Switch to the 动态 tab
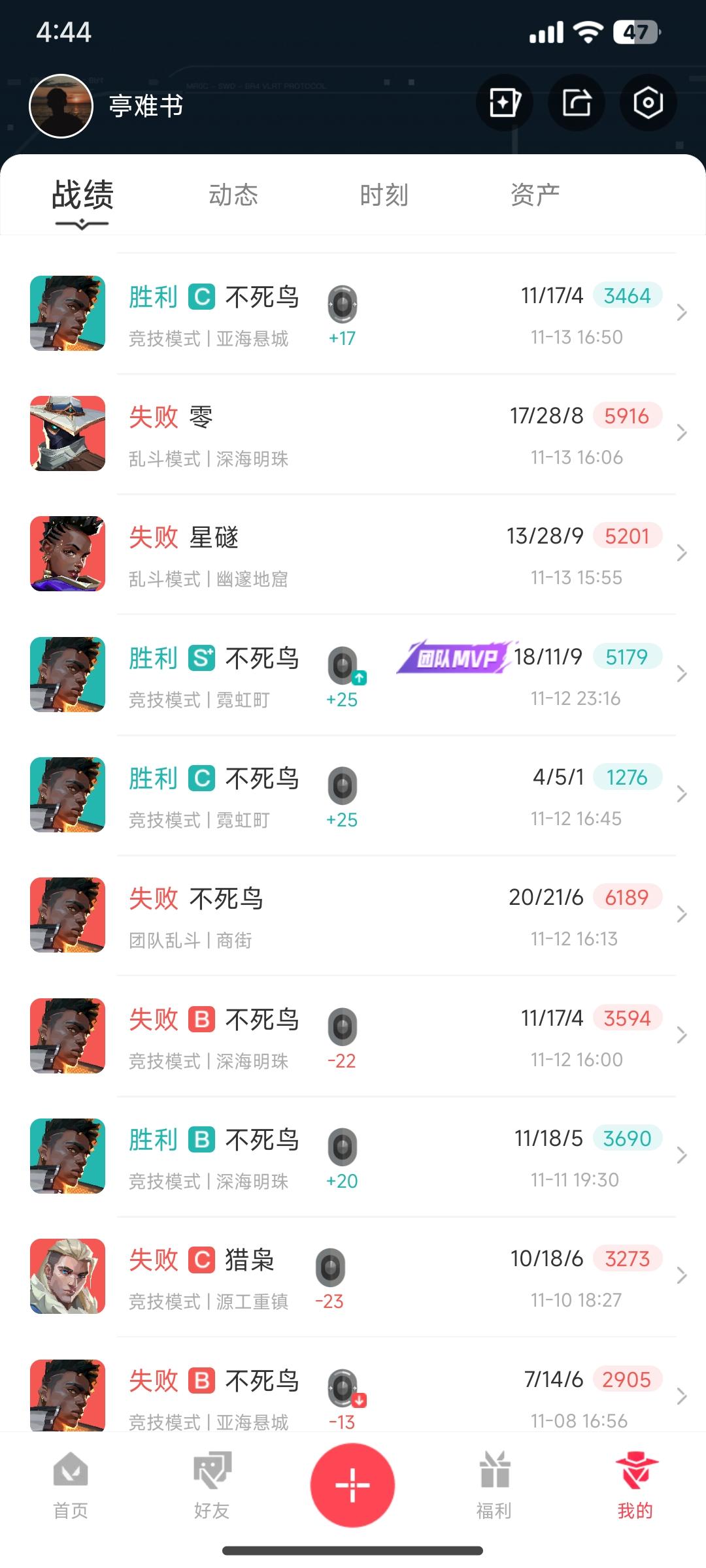 233,195
